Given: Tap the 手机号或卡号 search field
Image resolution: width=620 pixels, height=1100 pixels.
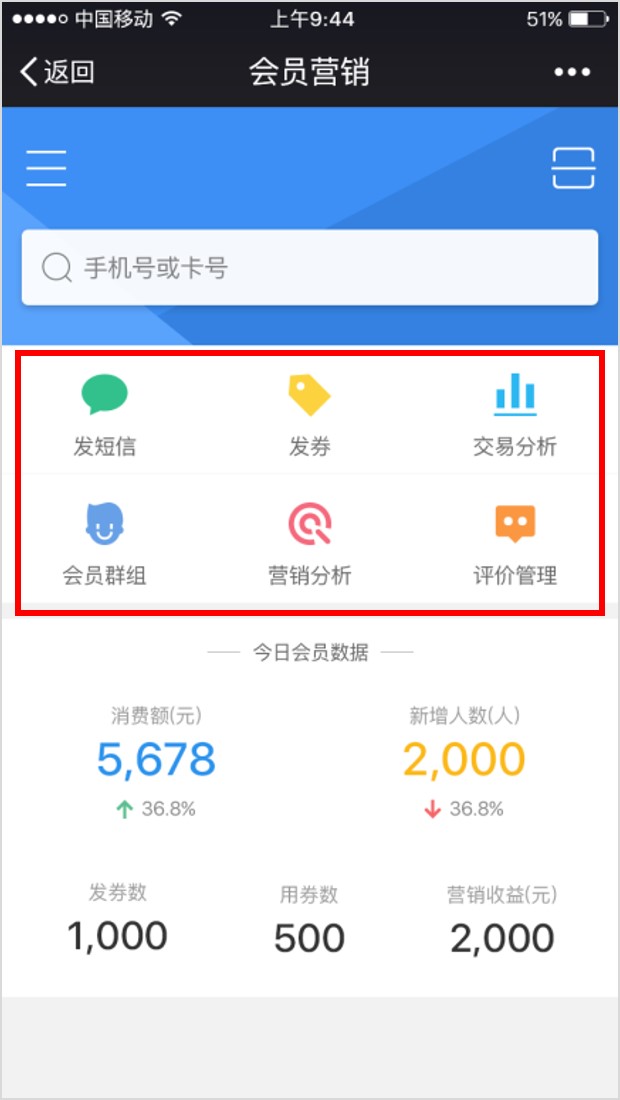Looking at the screenshot, I should tap(310, 267).
